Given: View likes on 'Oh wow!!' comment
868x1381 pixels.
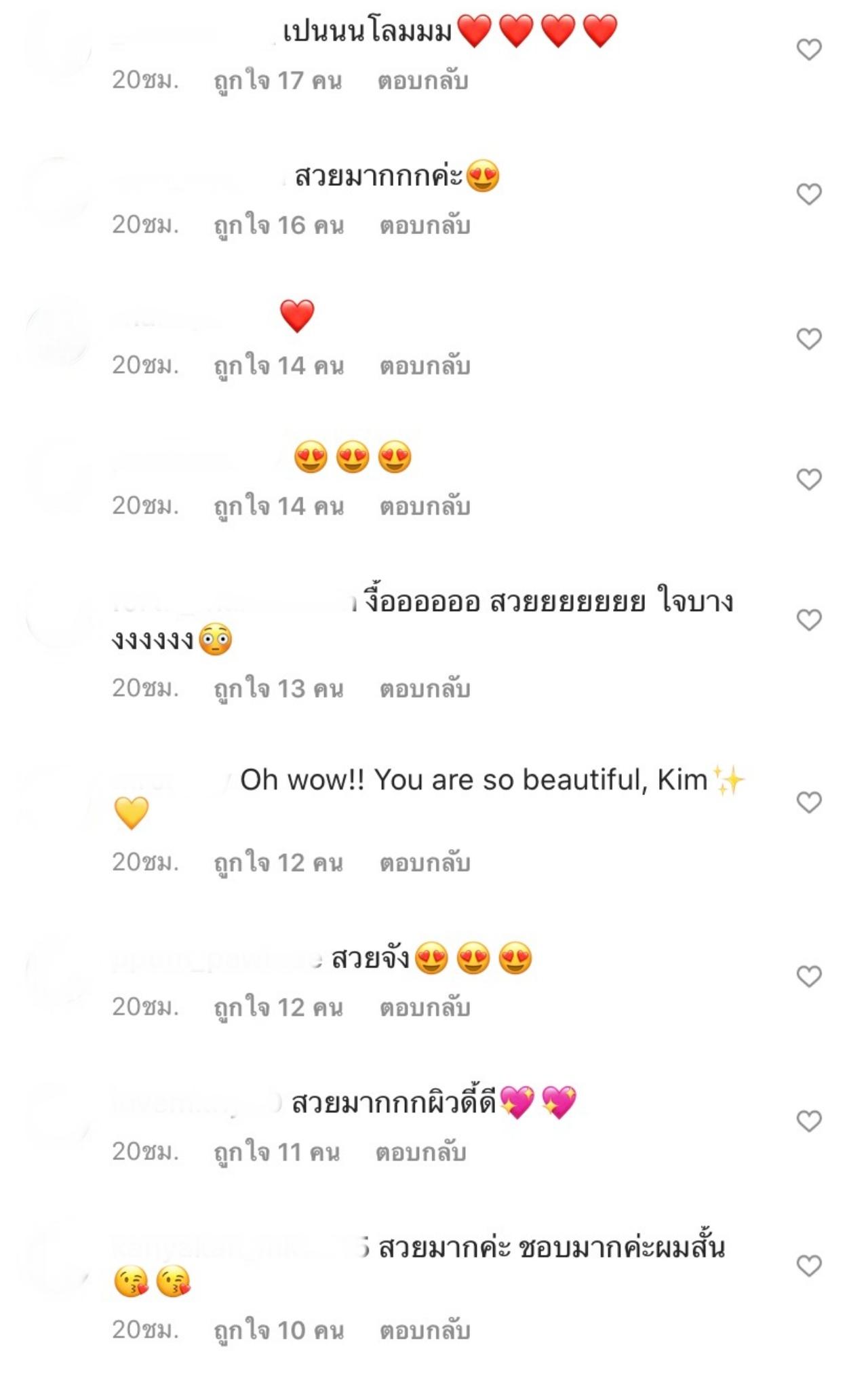Looking at the screenshot, I should [278, 863].
